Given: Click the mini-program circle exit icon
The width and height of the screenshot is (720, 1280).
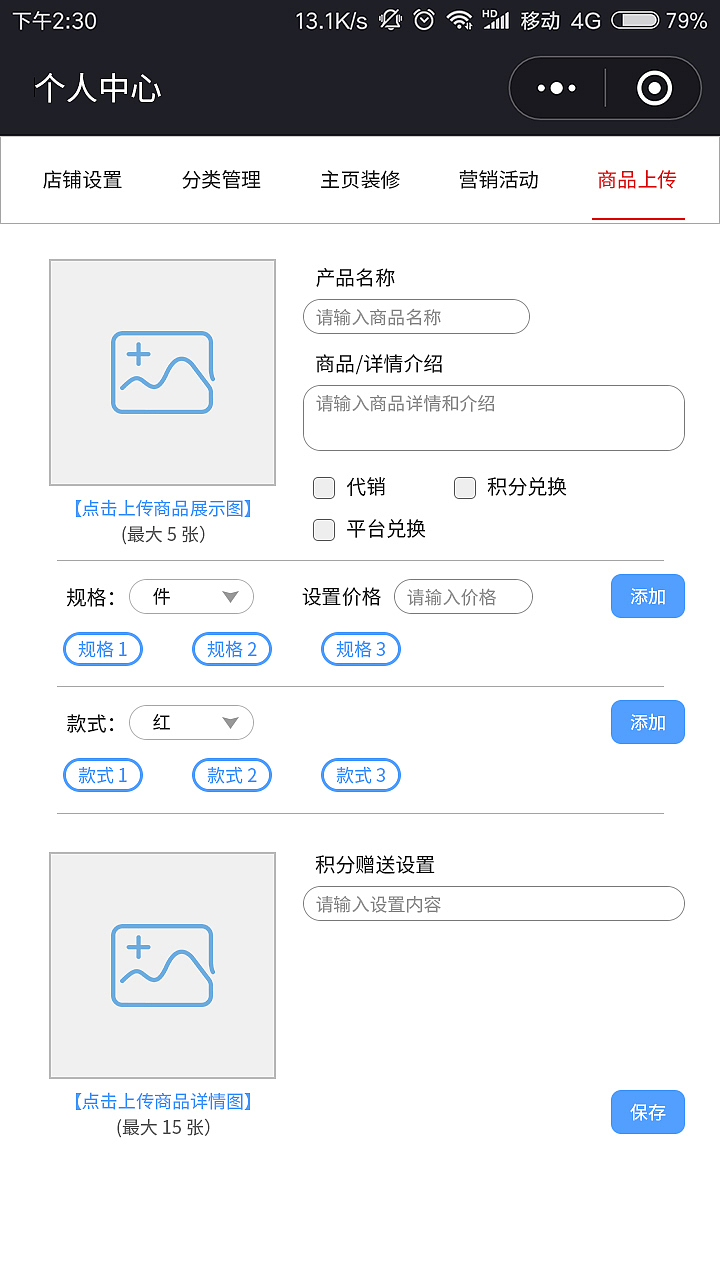Looking at the screenshot, I should coord(653,88).
